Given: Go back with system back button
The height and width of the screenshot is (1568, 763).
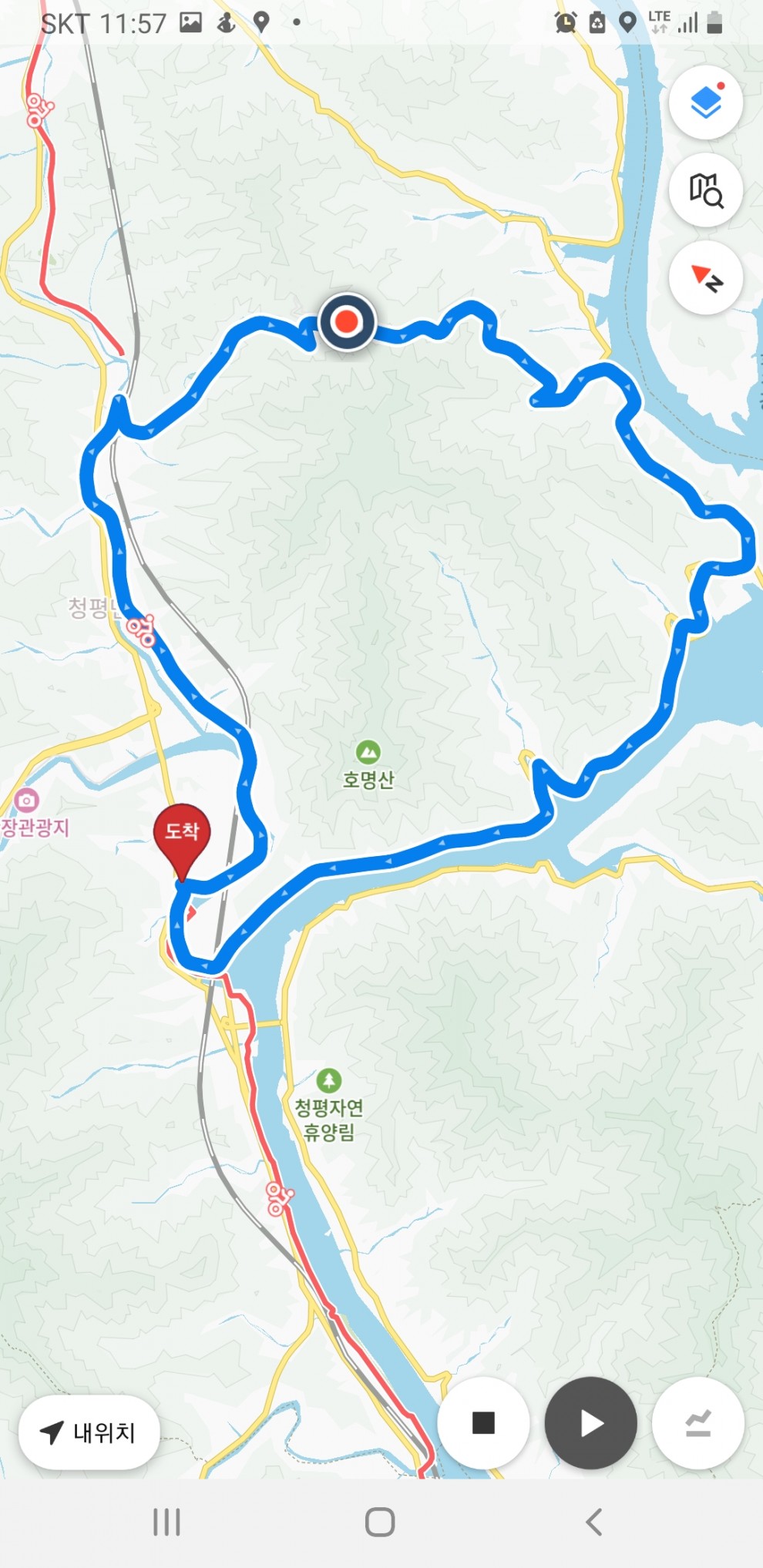Looking at the screenshot, I should coord(593,1523).
